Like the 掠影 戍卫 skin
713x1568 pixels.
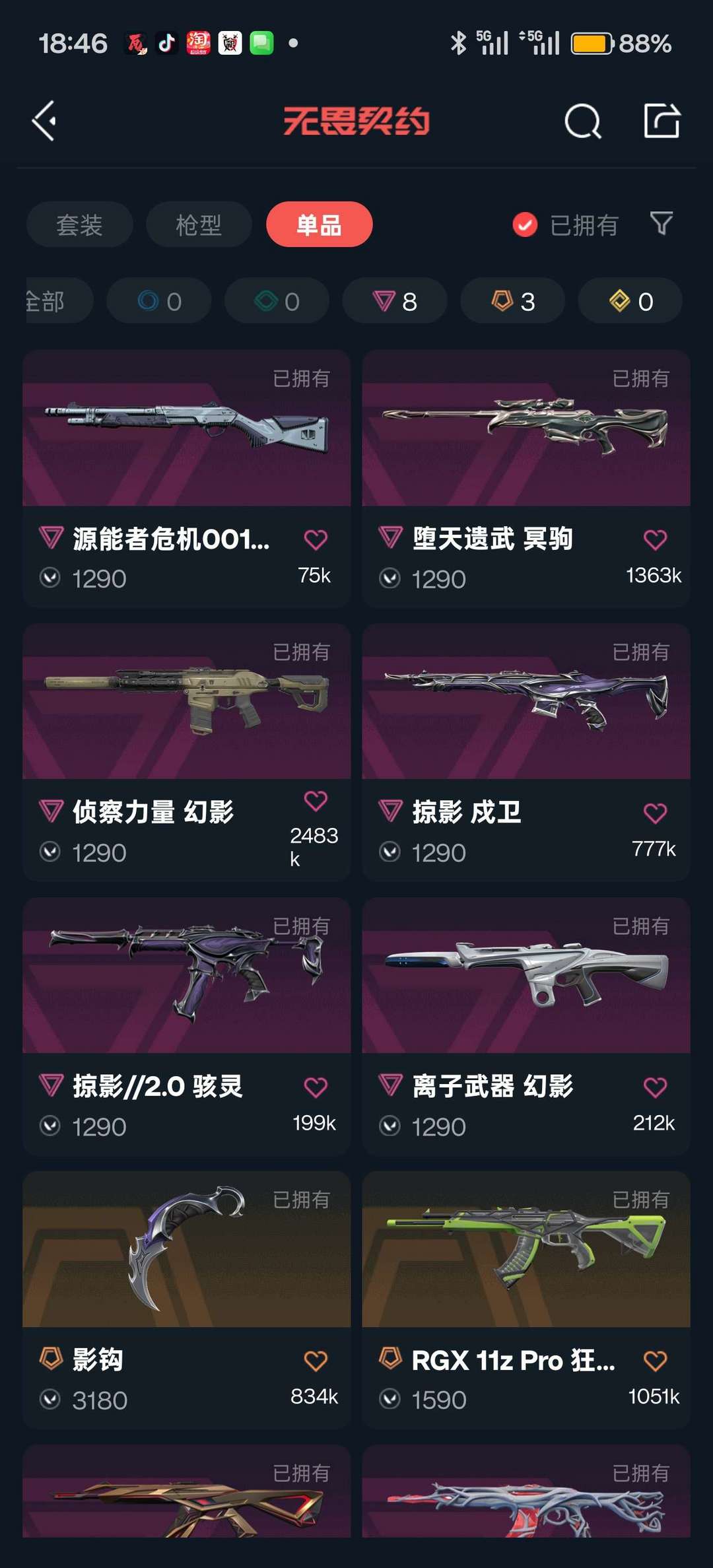(x=655, y=813)
